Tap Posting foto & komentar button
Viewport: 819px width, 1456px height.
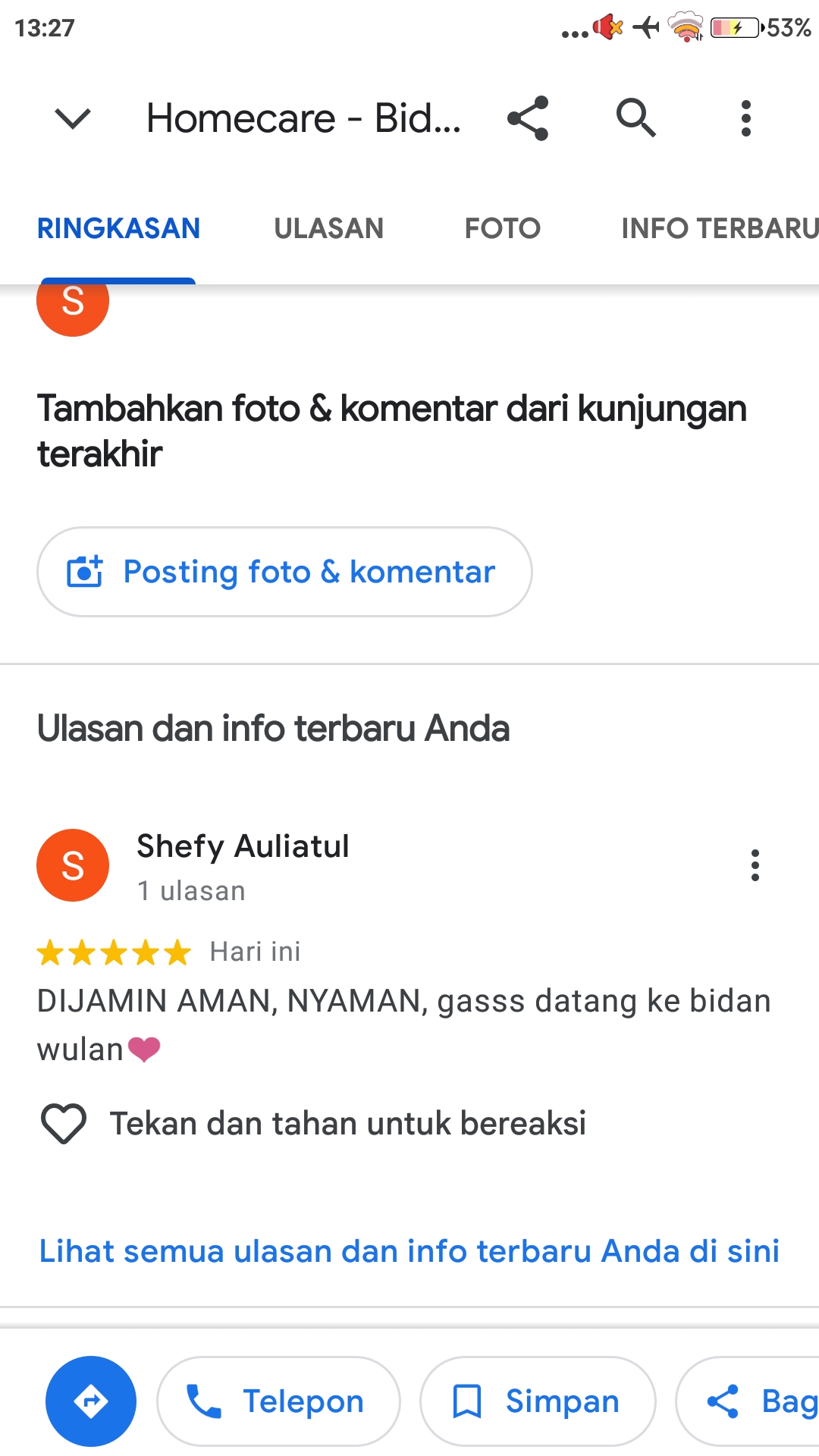tap(284, 572)
